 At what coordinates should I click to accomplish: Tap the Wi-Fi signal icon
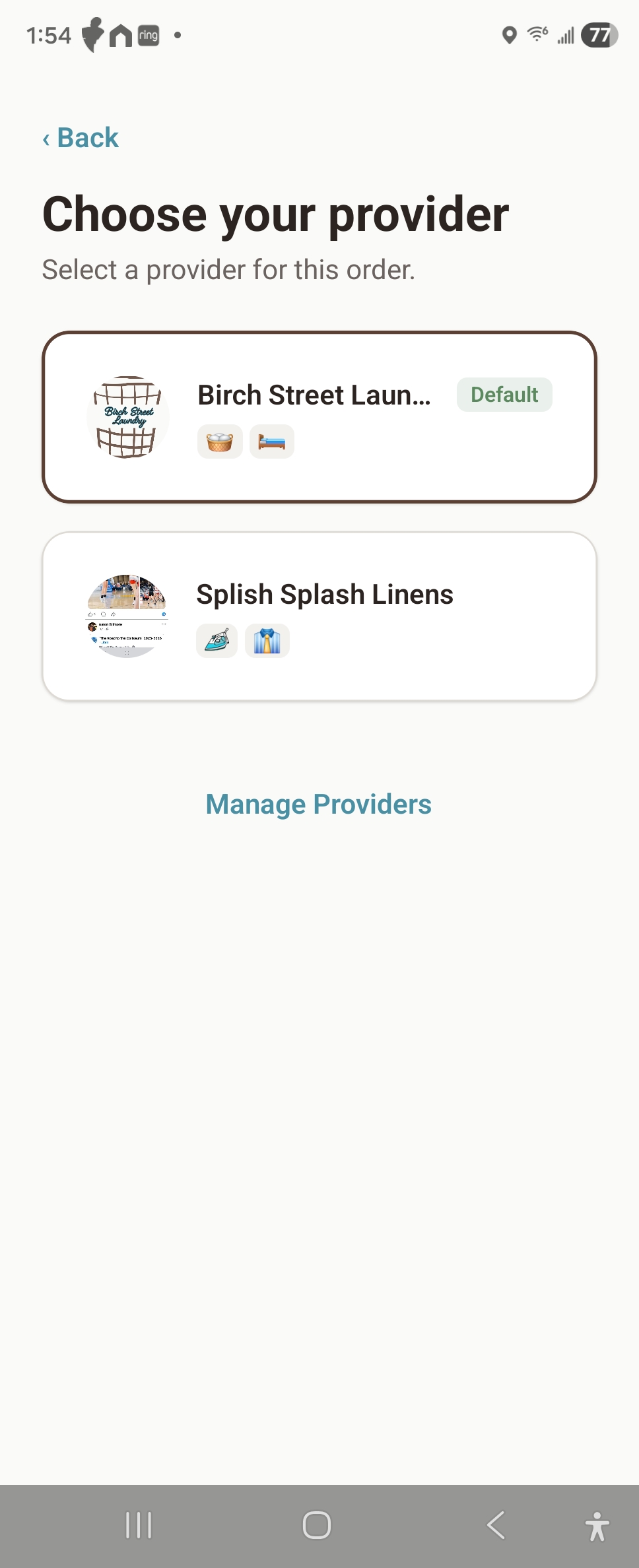(537, 35)
